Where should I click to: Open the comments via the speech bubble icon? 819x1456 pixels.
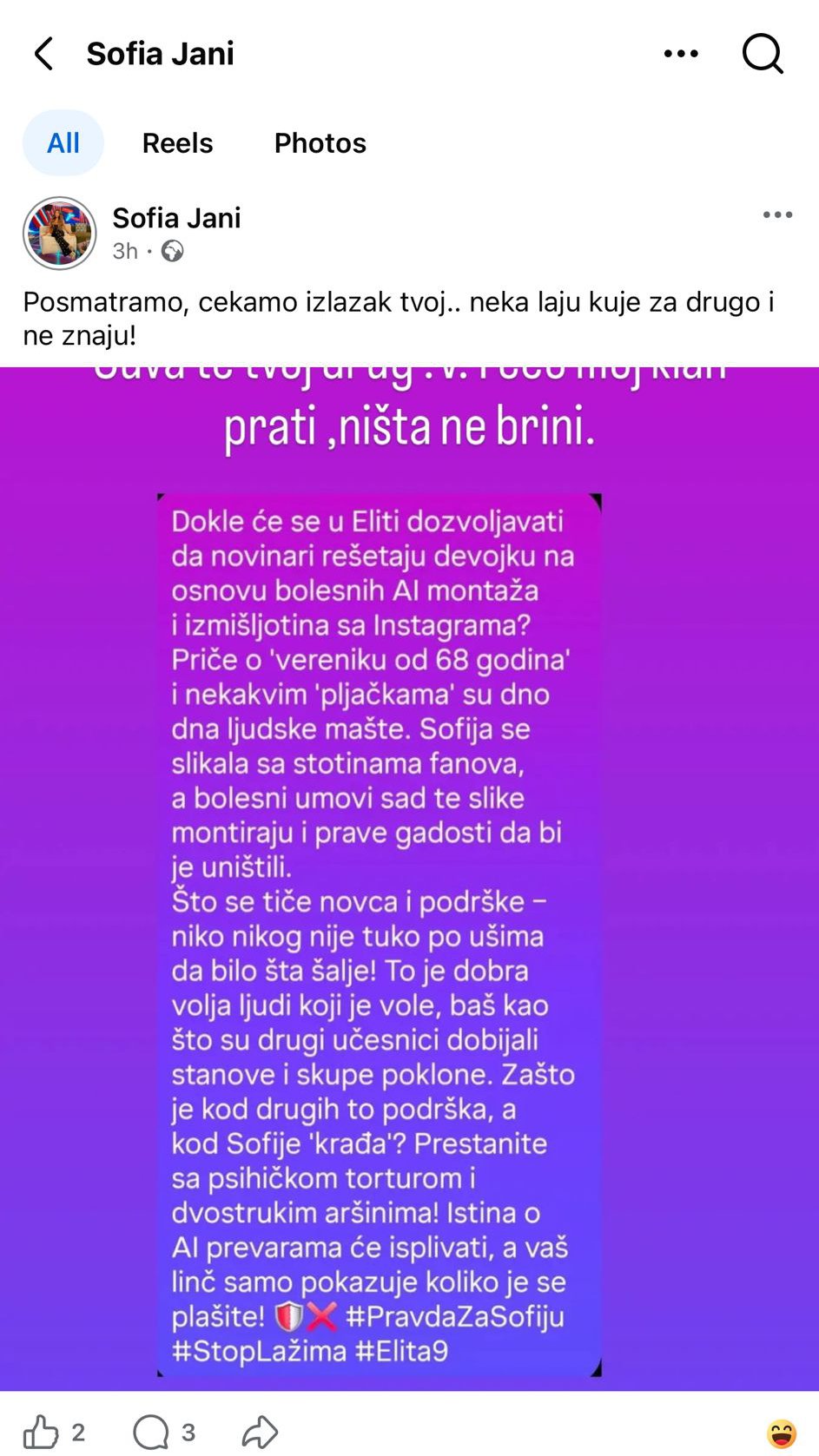point(152,1433)
